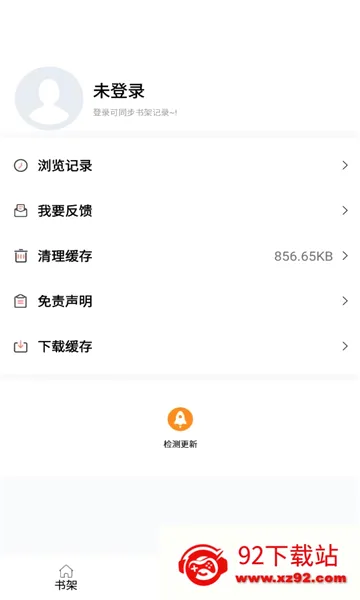The width and height of the screenshot is (360, 600).
Task: Open 浏览记录 browsing history
Action: [x=180, y=165]
